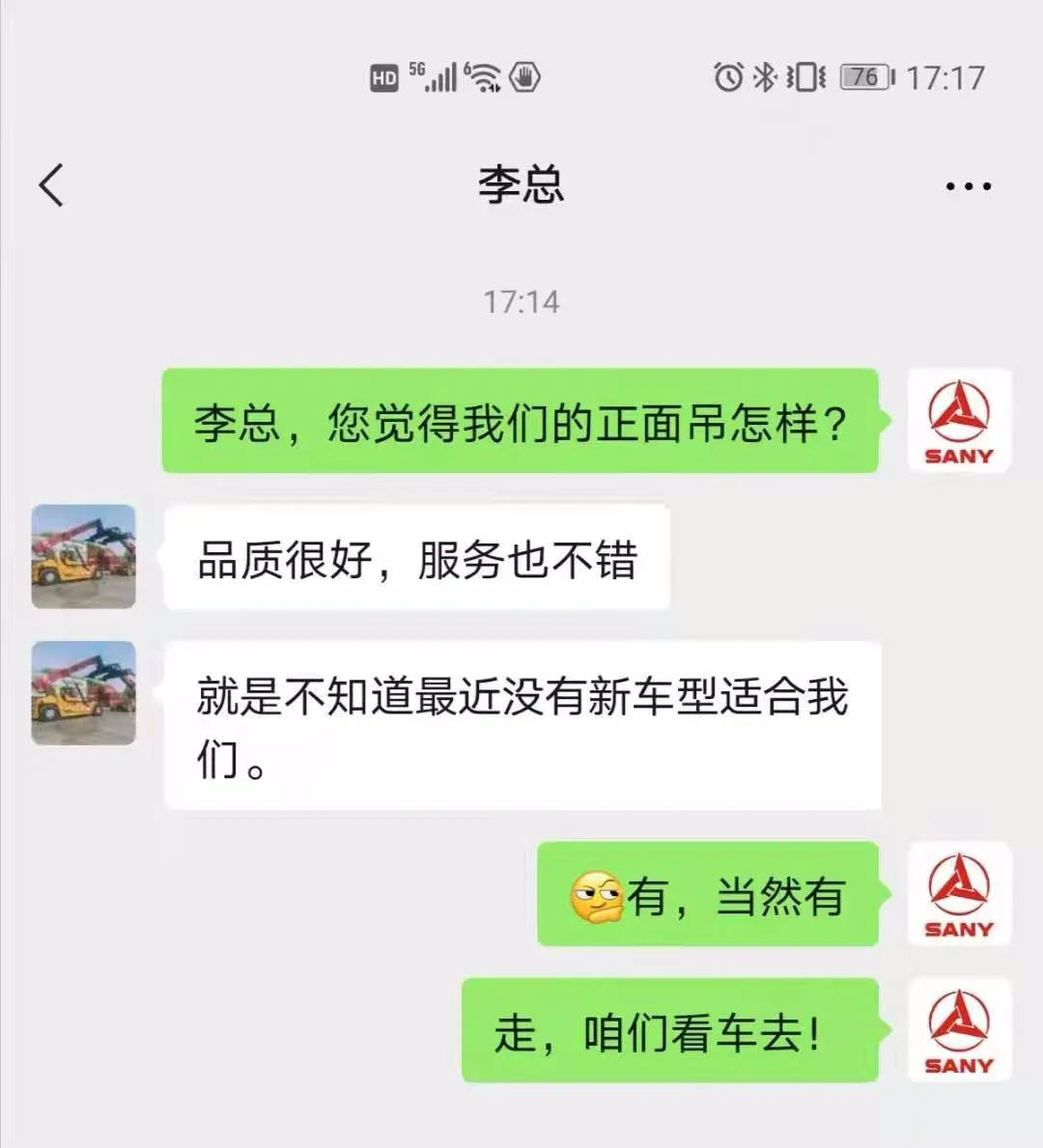The image size is (1043, 1148).
Task: Open 李总's avatar beside "品质很好，服务也不错"
Action: coord(84,557)
